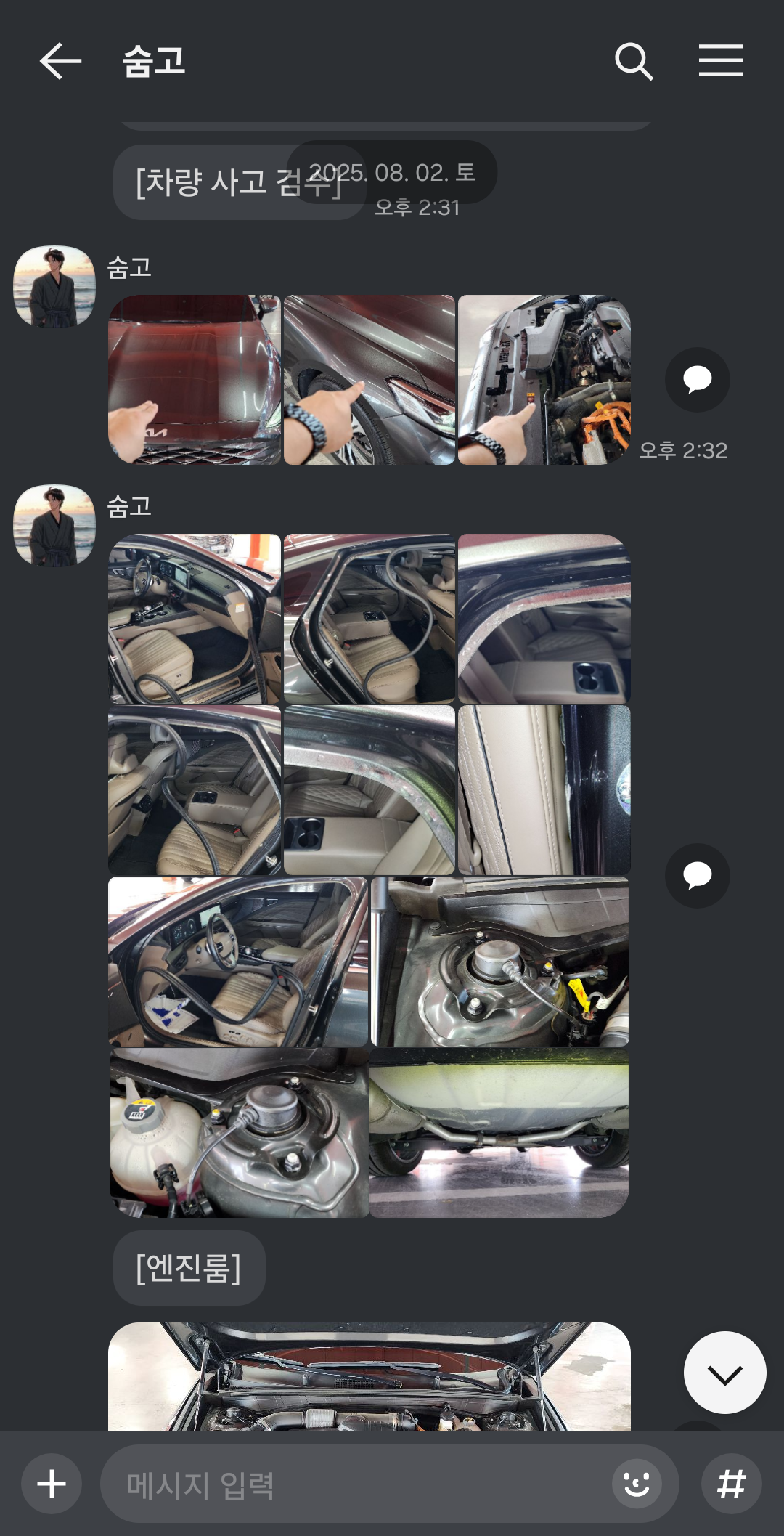Open 숨고's profile picture above the interior photos
Viewport: 784px width, 1536px height.
(x=54, y=526)
